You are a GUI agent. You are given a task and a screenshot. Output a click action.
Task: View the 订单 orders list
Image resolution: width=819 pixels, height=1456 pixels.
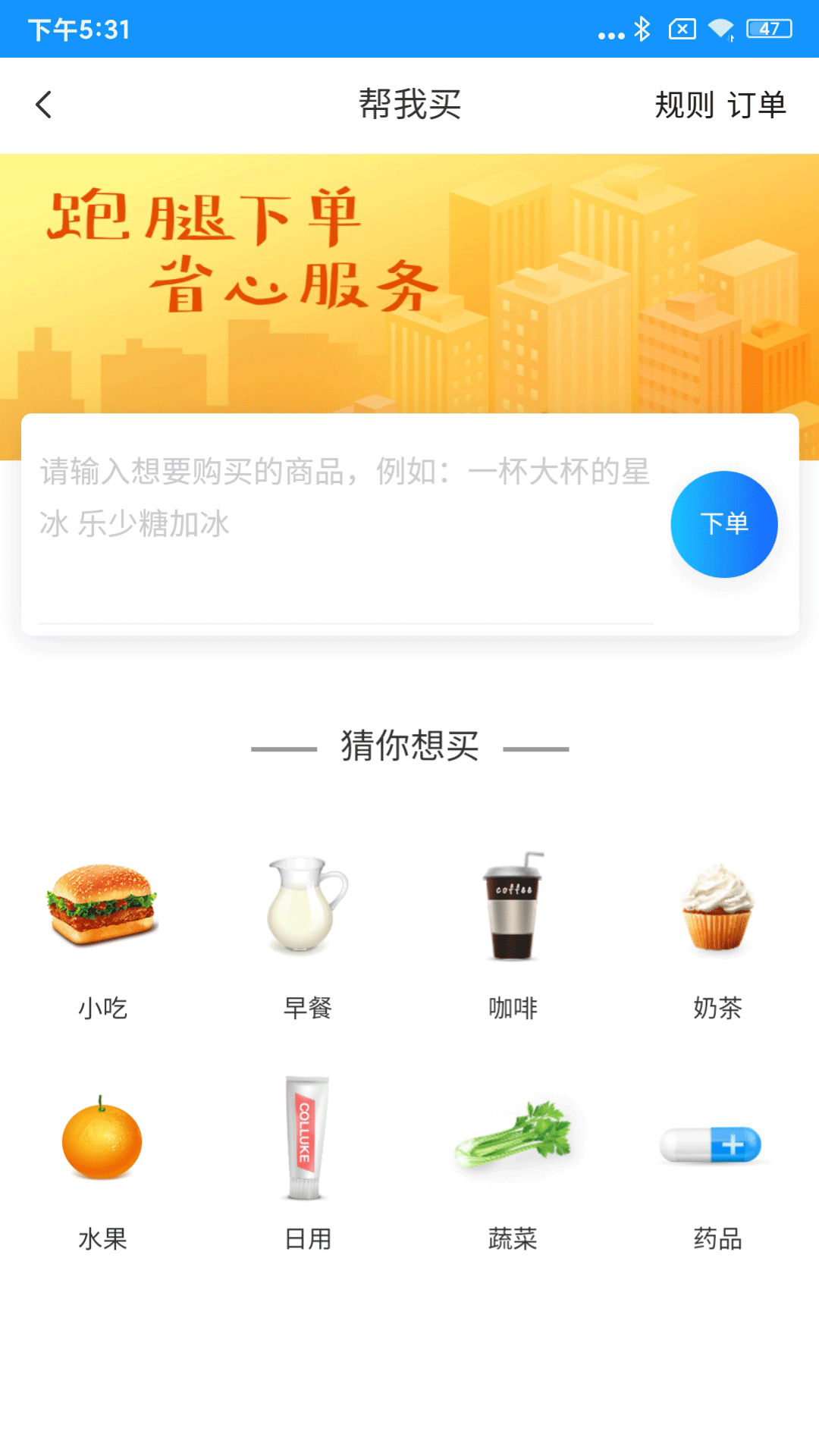click(758, 104)
